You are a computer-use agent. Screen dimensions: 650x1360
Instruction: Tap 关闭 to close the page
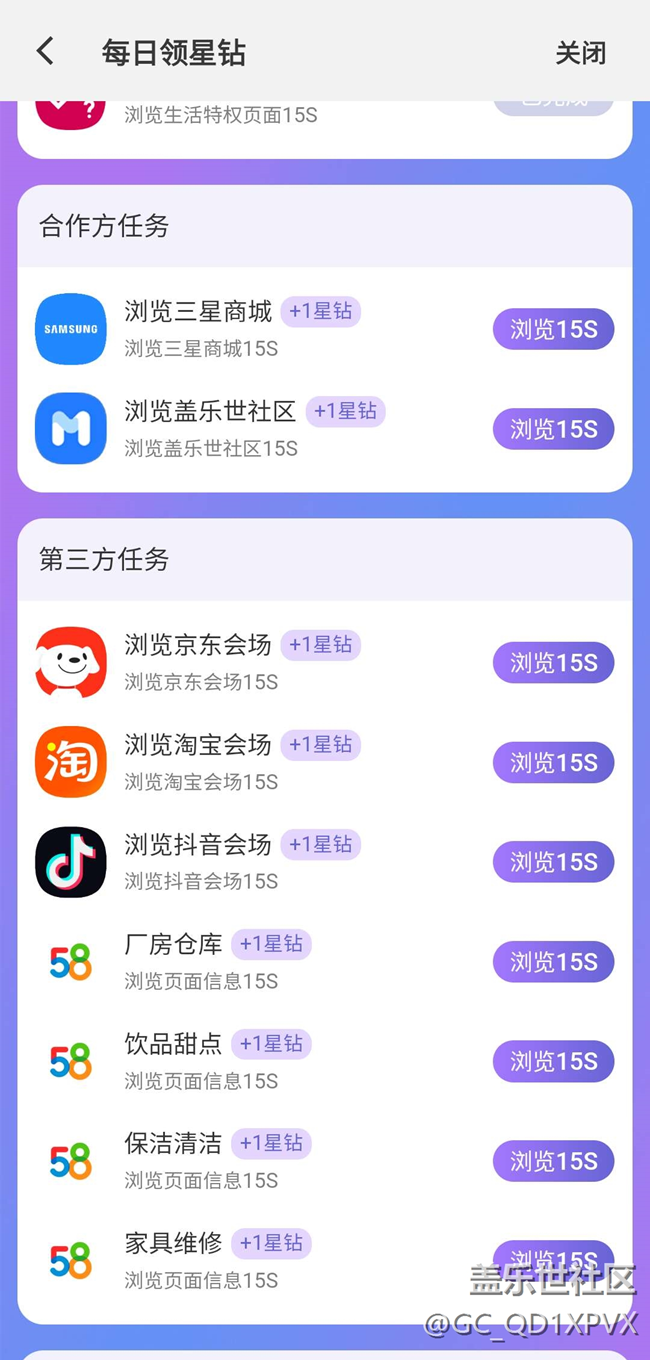[x=580, y=53]
